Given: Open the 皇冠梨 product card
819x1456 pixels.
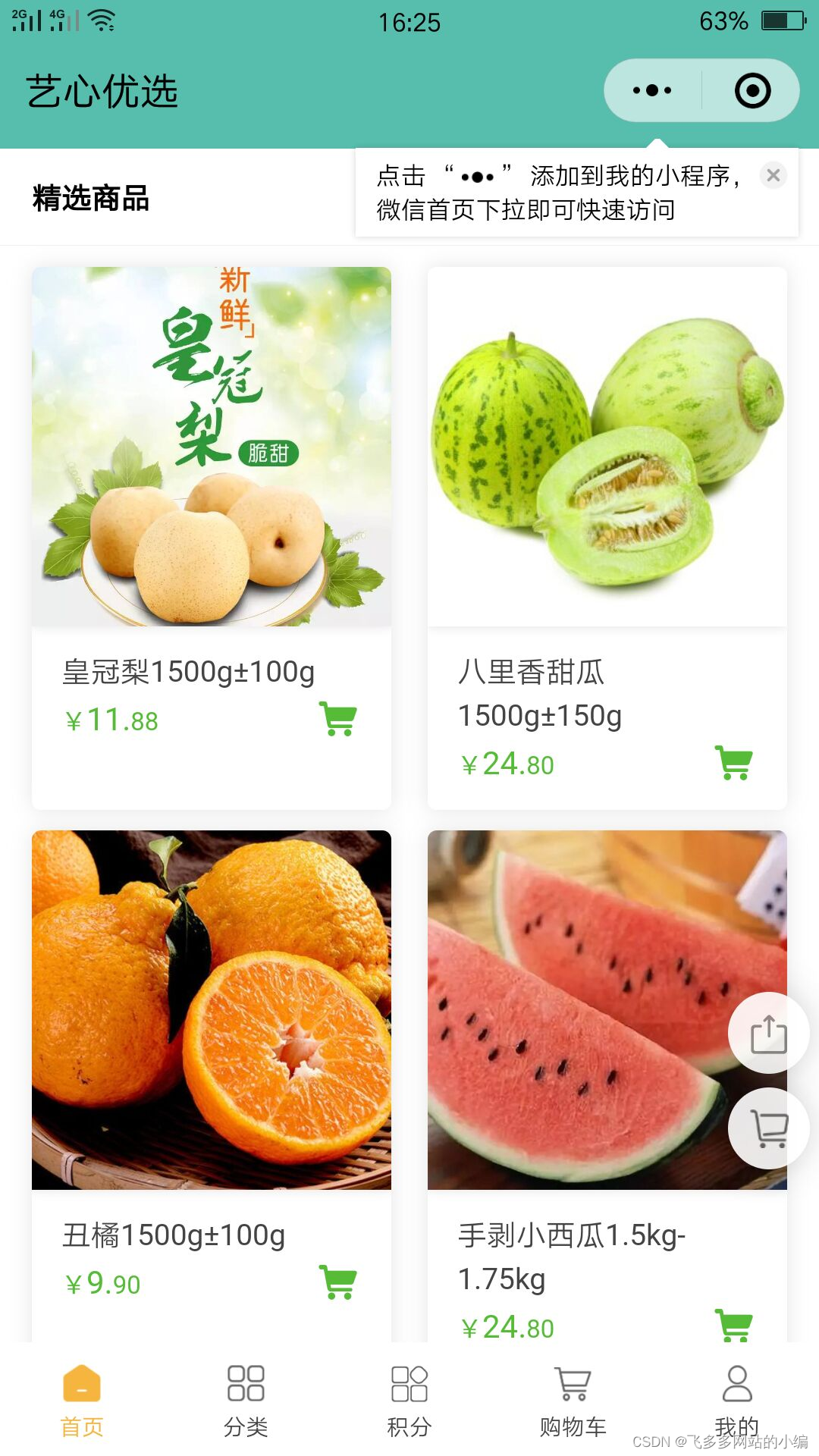Looking at the screenshot, I should click(x=211, y=447).
